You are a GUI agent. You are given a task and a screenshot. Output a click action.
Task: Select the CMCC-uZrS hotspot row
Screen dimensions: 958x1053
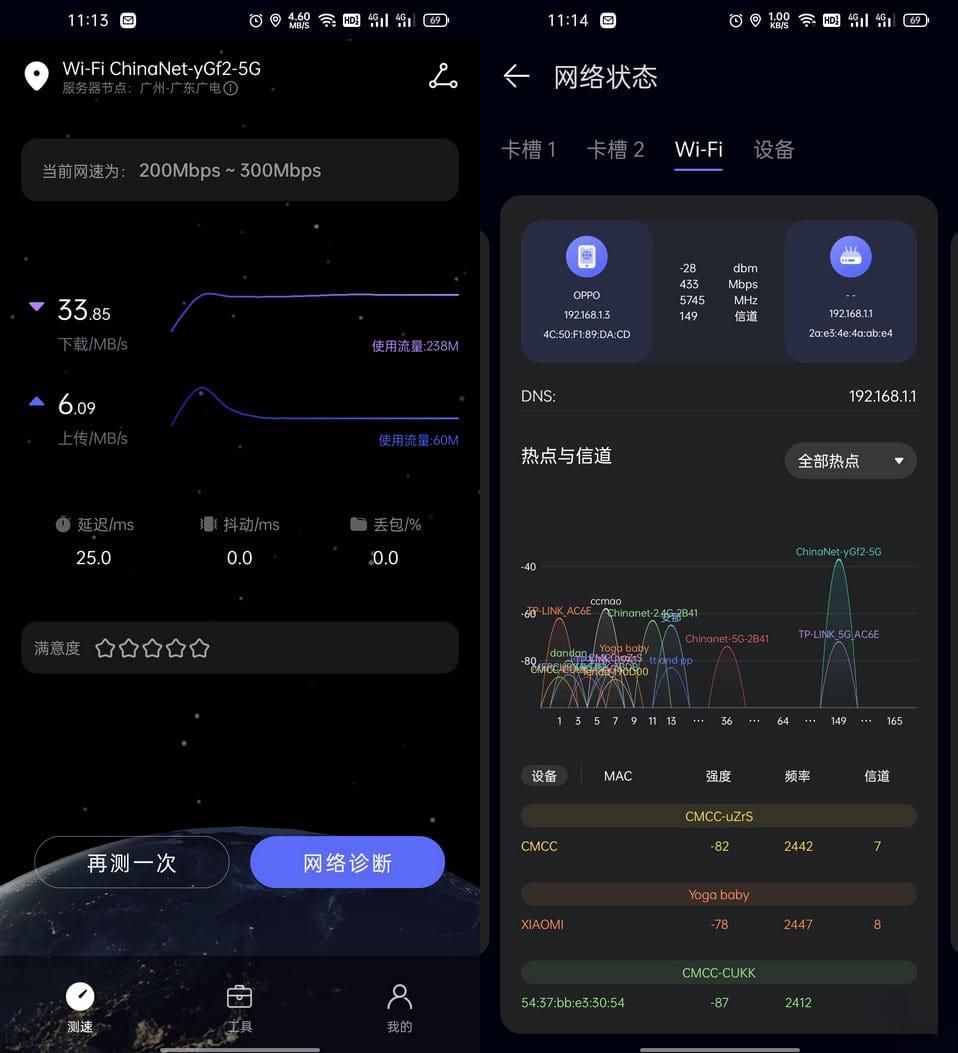[x=718, y=816]
